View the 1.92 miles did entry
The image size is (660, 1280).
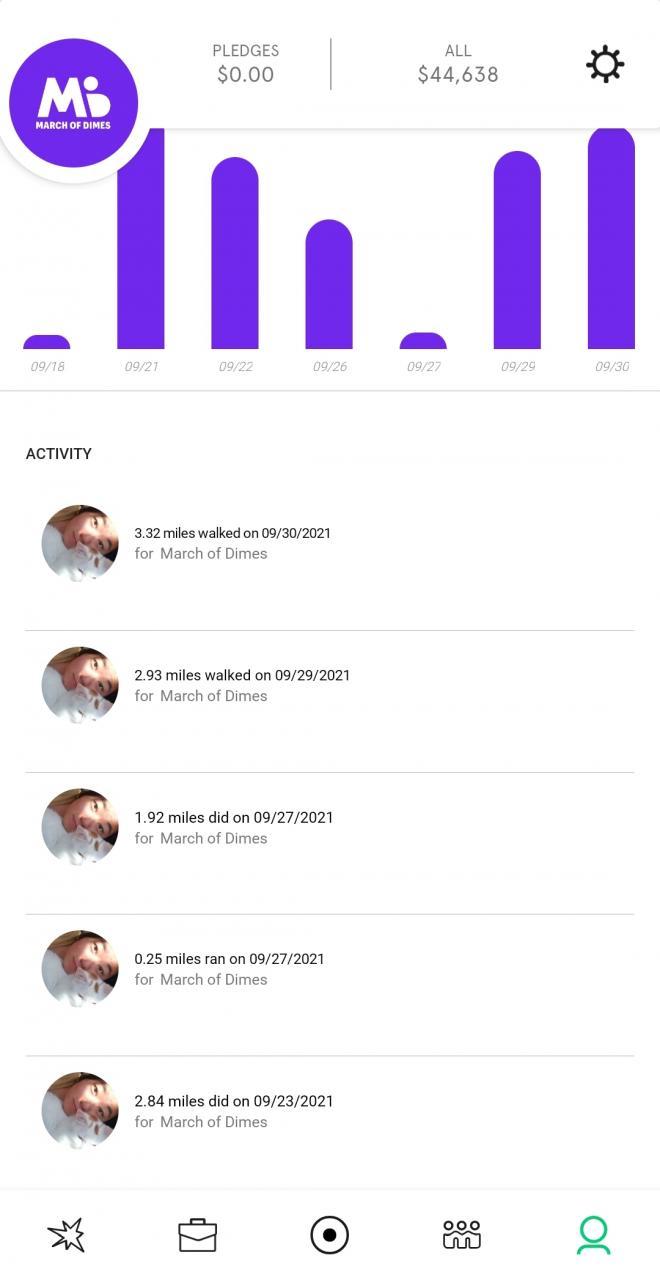(234, 827)
